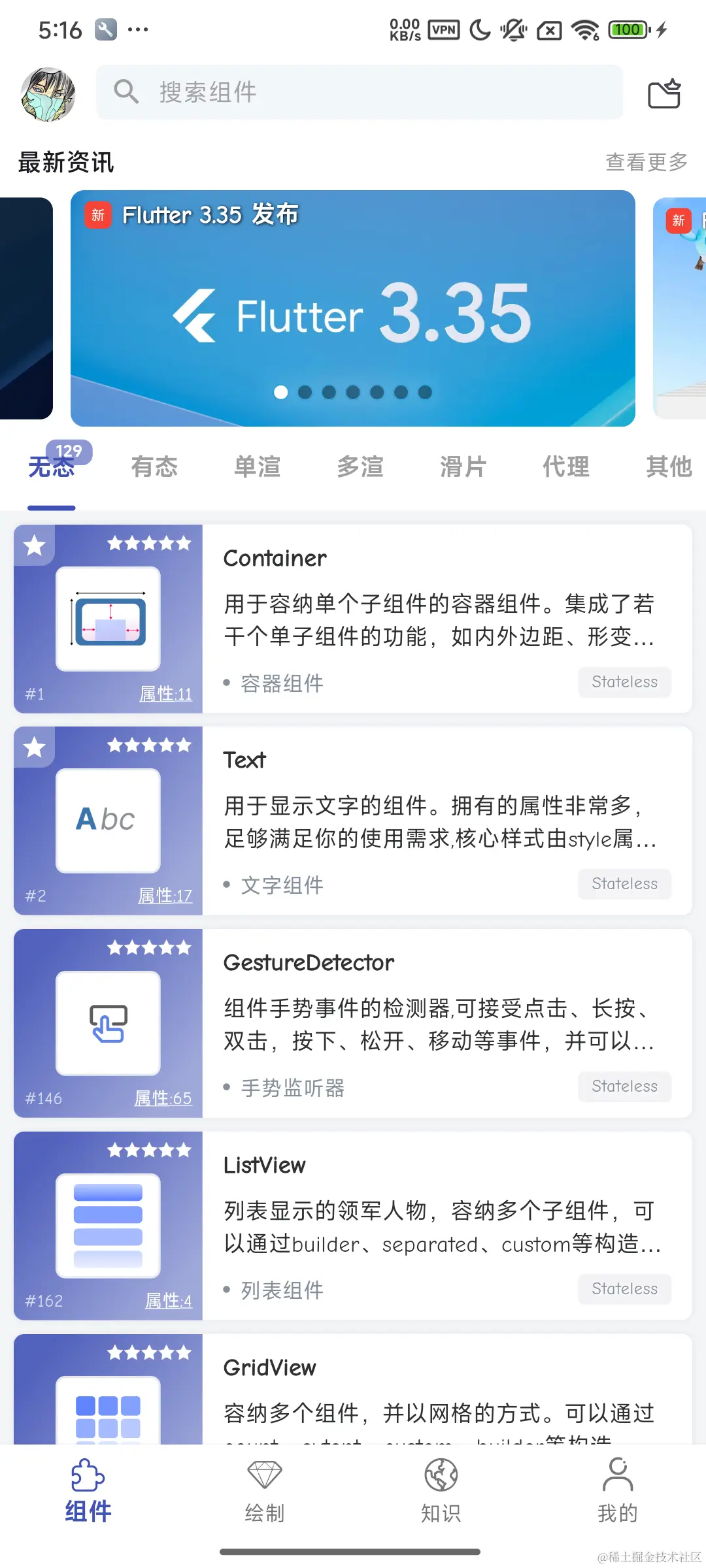Open the 其他 tab

point(669,466)
